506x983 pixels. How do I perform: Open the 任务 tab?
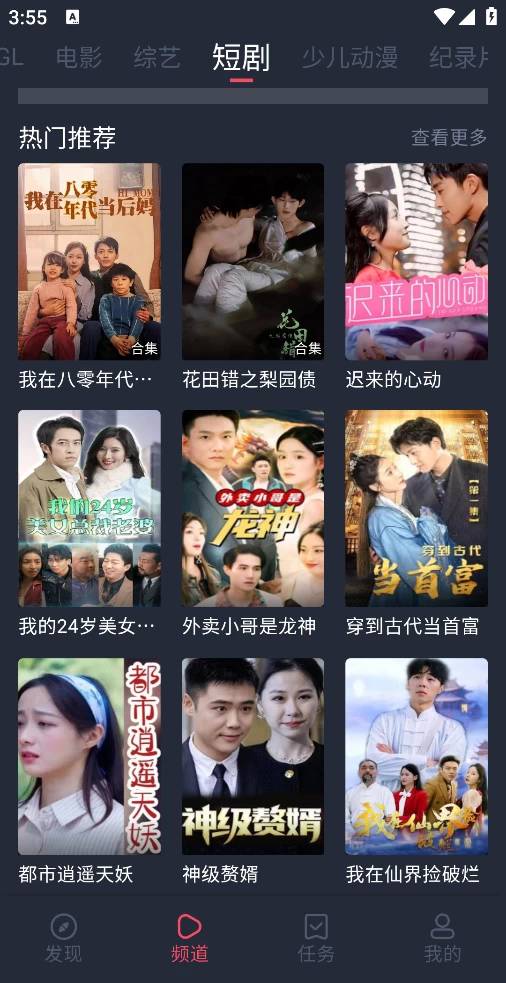tap(316, 938)
